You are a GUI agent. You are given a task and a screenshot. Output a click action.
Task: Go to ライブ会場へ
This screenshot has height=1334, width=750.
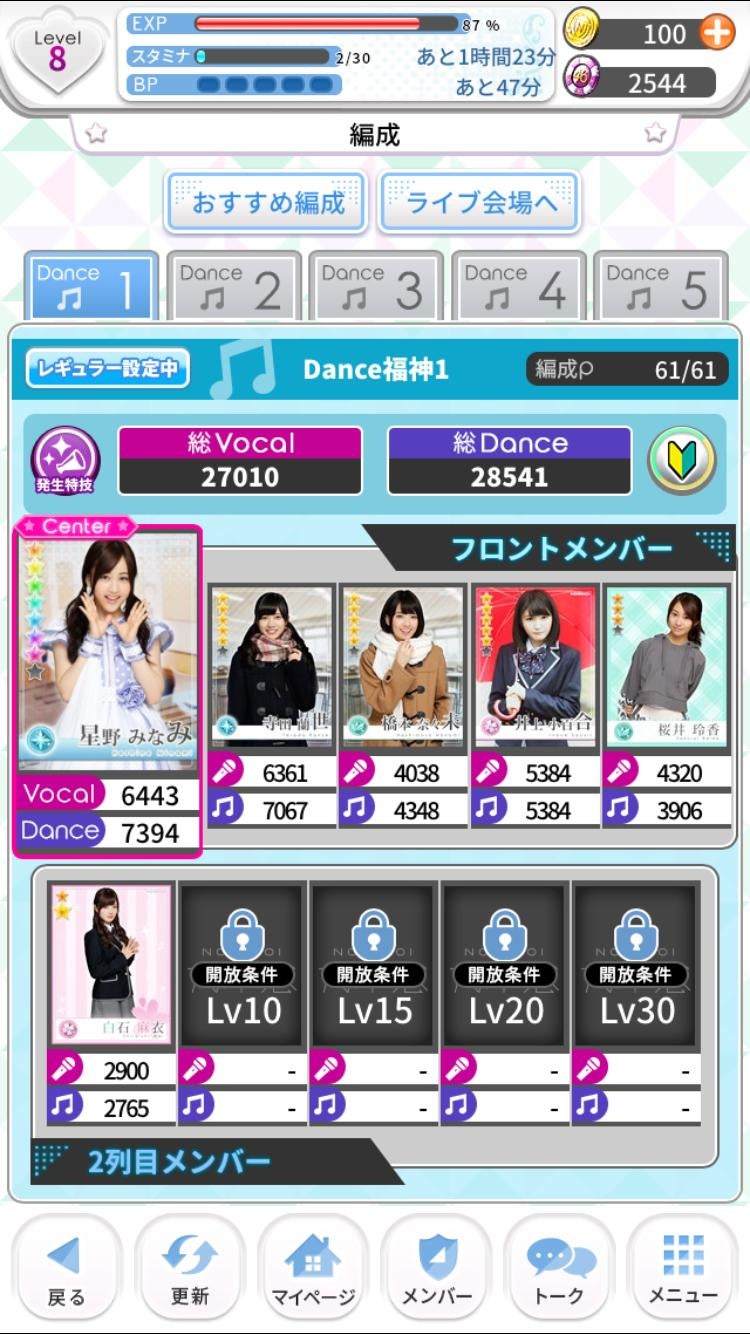pos(480,203)
